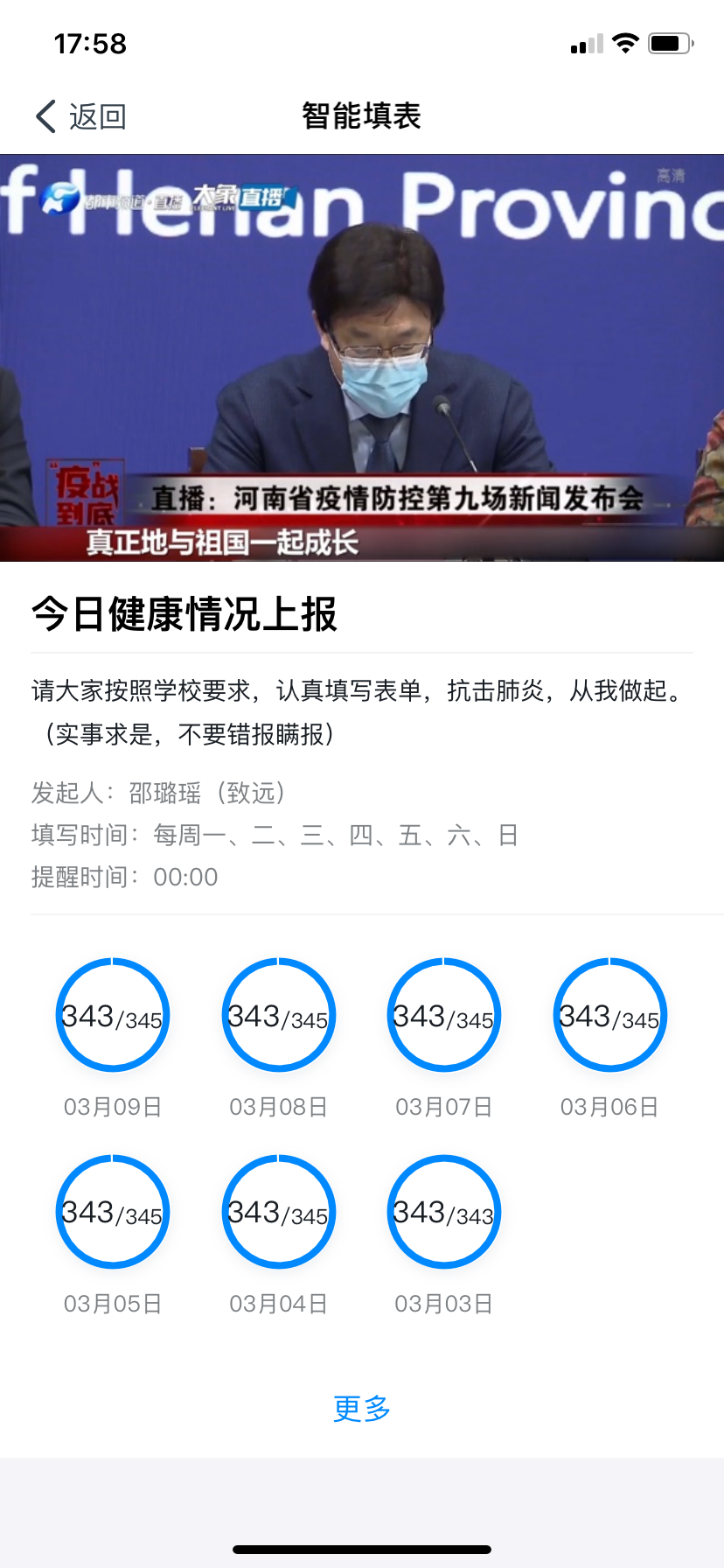Tap 更多 to load more dates

pyautogui.click(x=362, y=1408)
